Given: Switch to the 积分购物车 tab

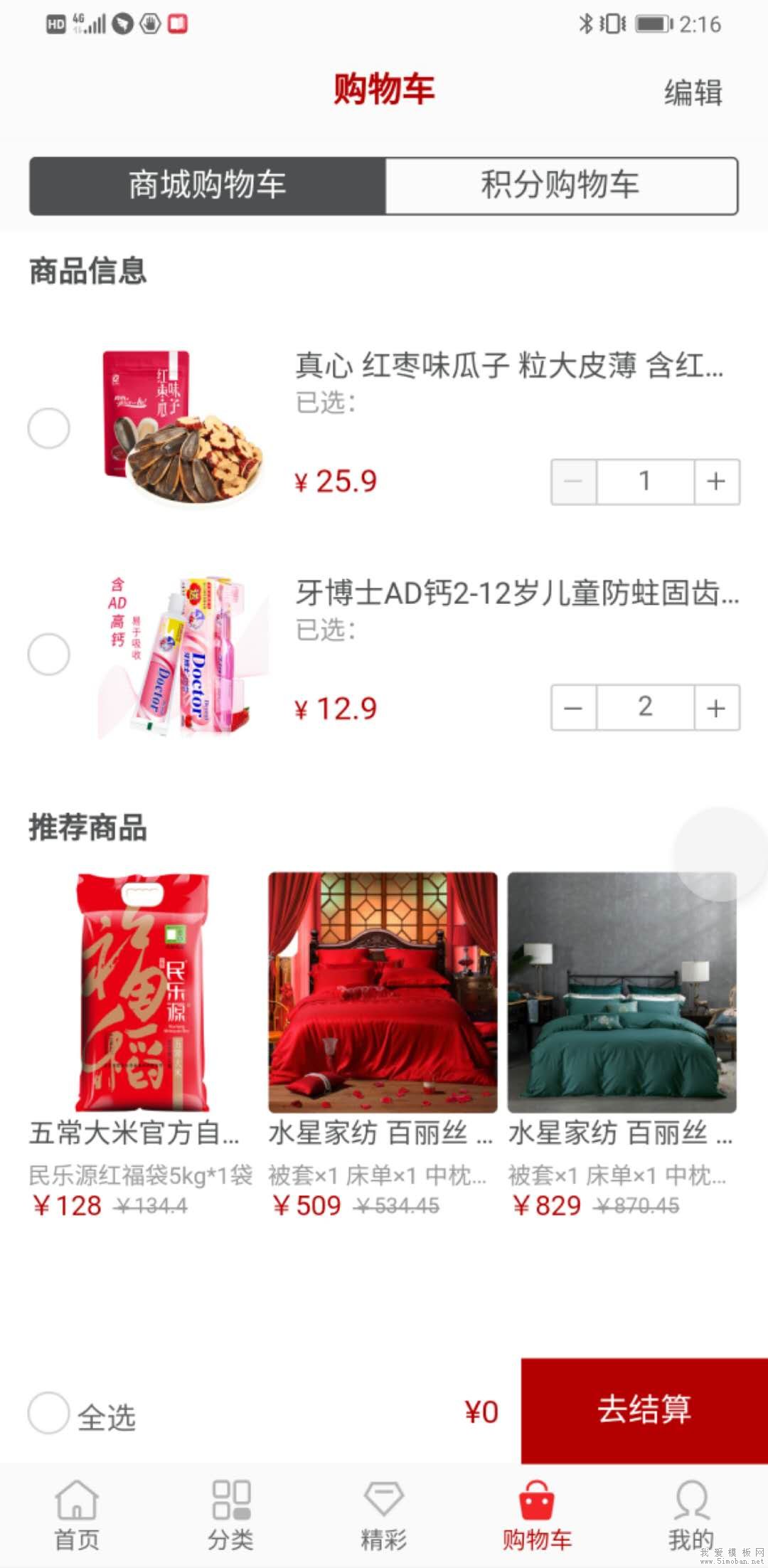Looking at the screenshot, I should pos(561,186).
